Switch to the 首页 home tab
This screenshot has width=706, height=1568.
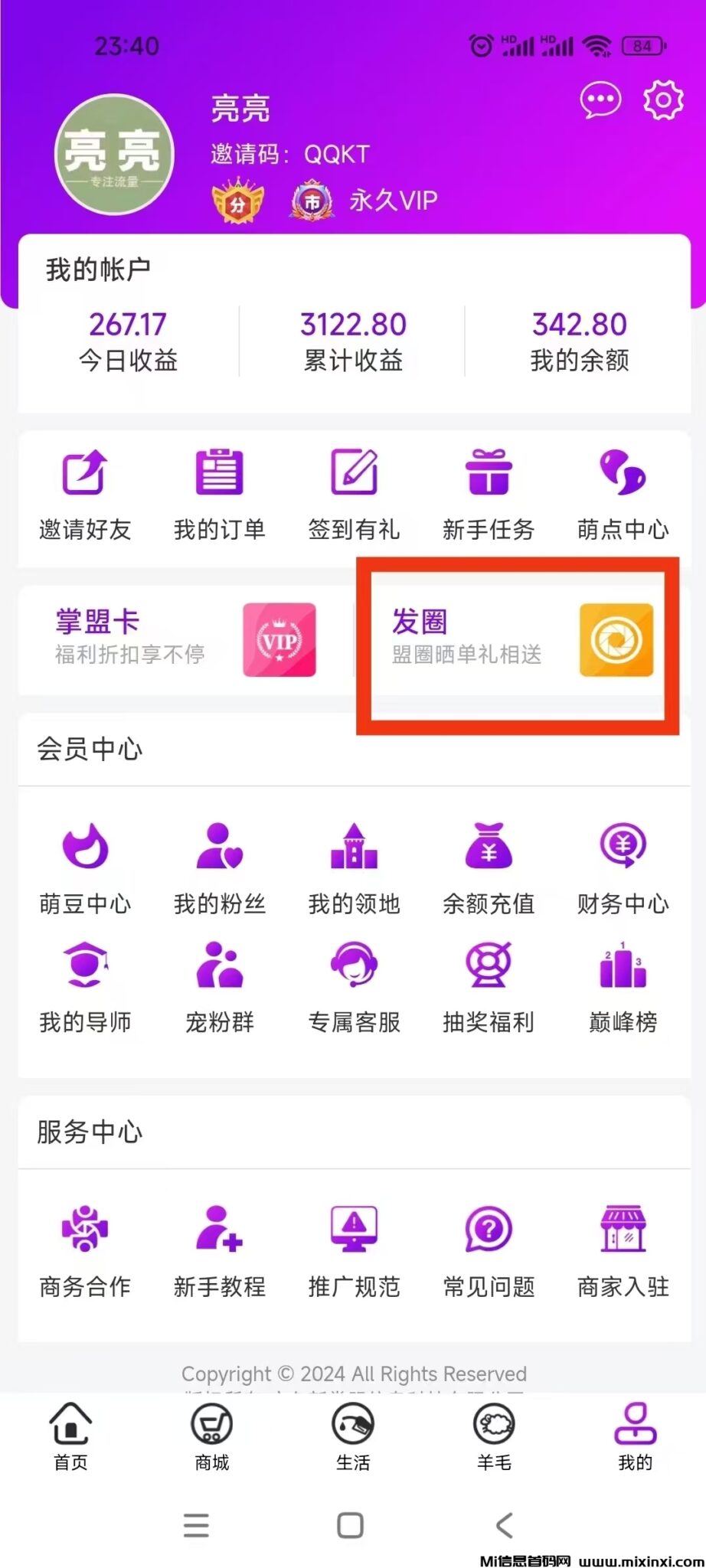click(x=70, y=1436)
